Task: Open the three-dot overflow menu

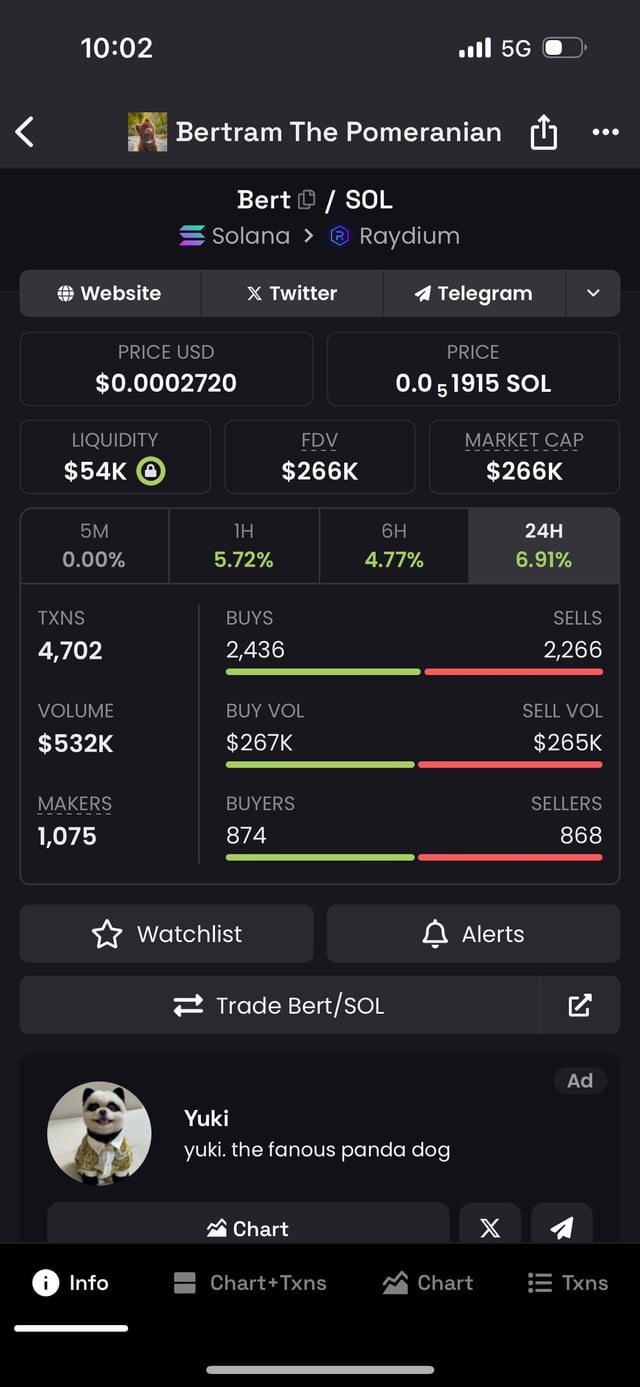Action: pos(605,132)
